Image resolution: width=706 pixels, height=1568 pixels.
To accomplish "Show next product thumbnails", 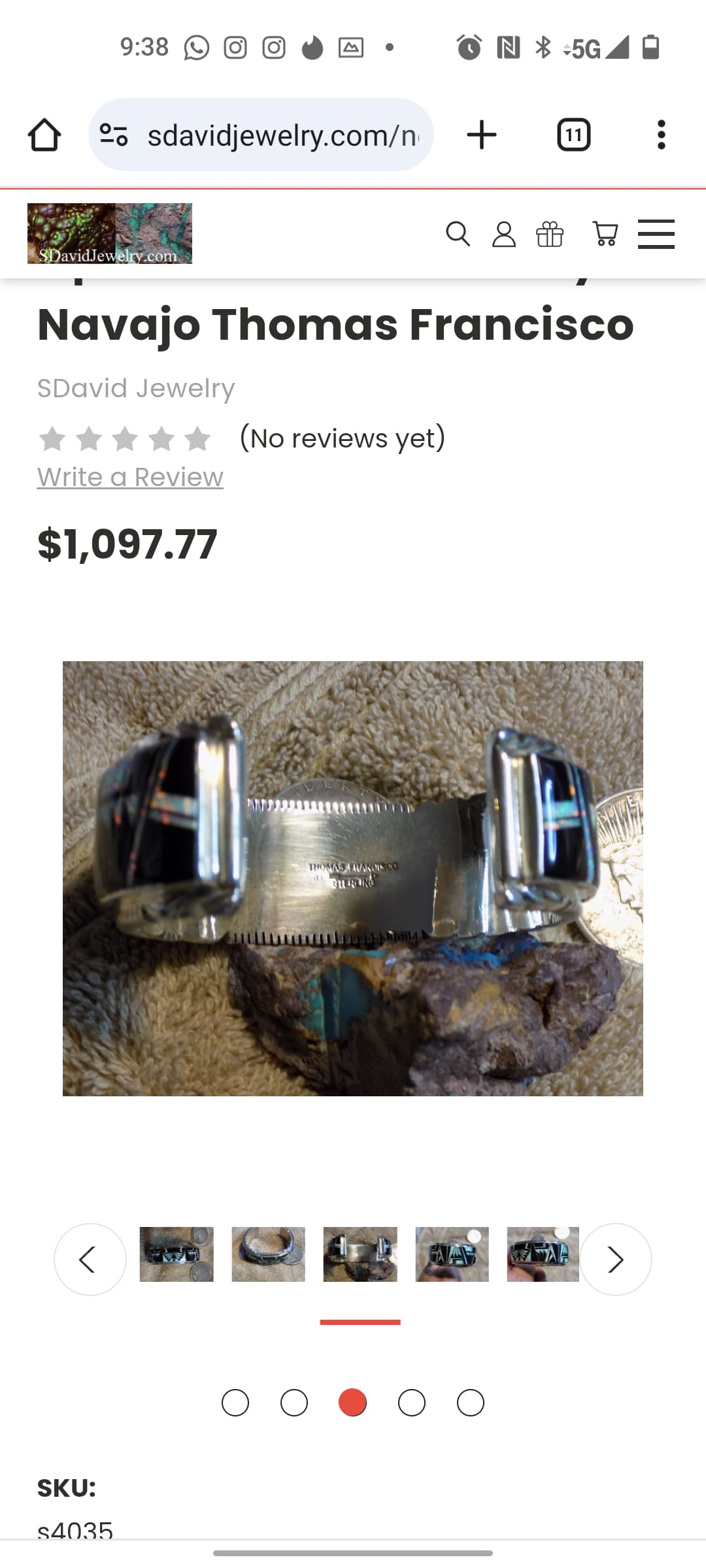I will 615,1259.
